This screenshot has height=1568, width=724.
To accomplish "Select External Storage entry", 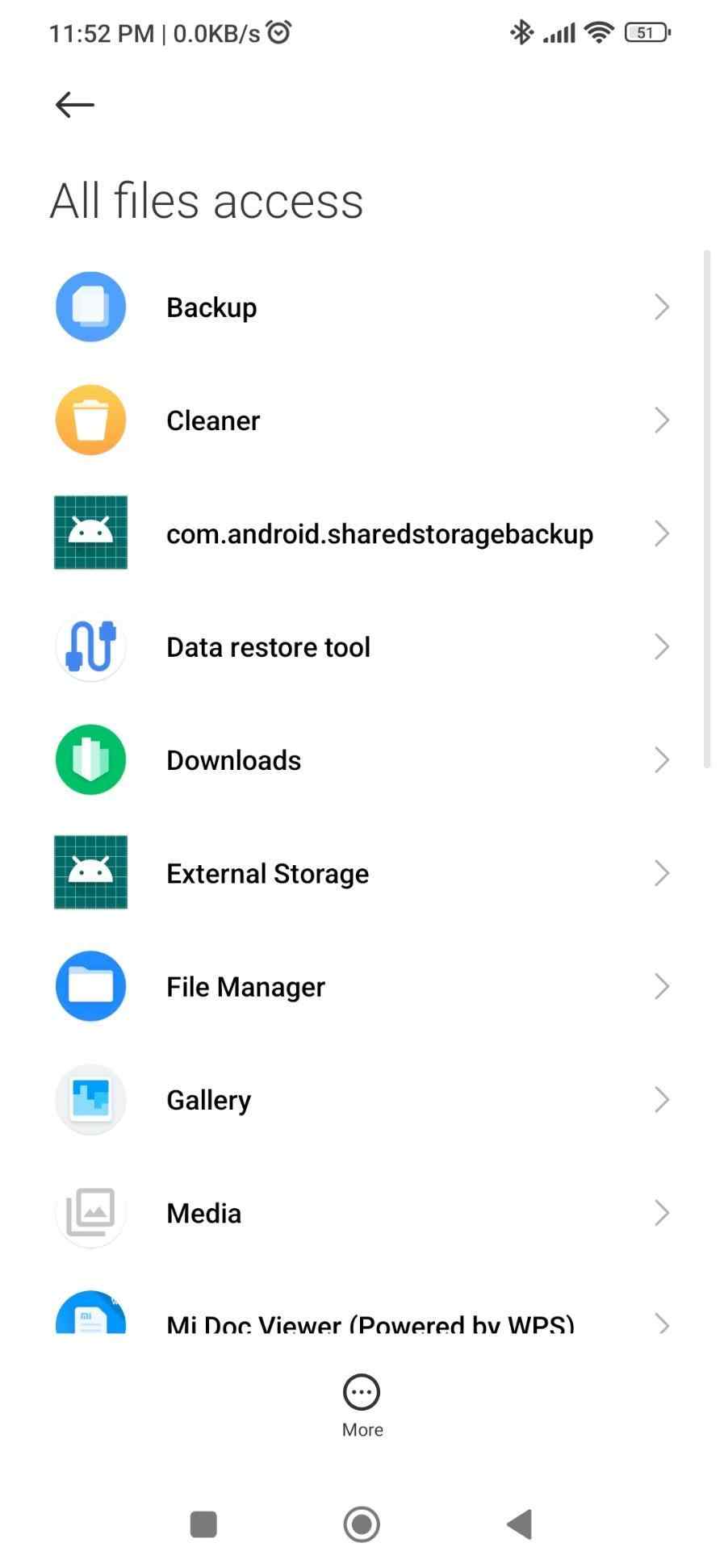I will click(362, 873).
